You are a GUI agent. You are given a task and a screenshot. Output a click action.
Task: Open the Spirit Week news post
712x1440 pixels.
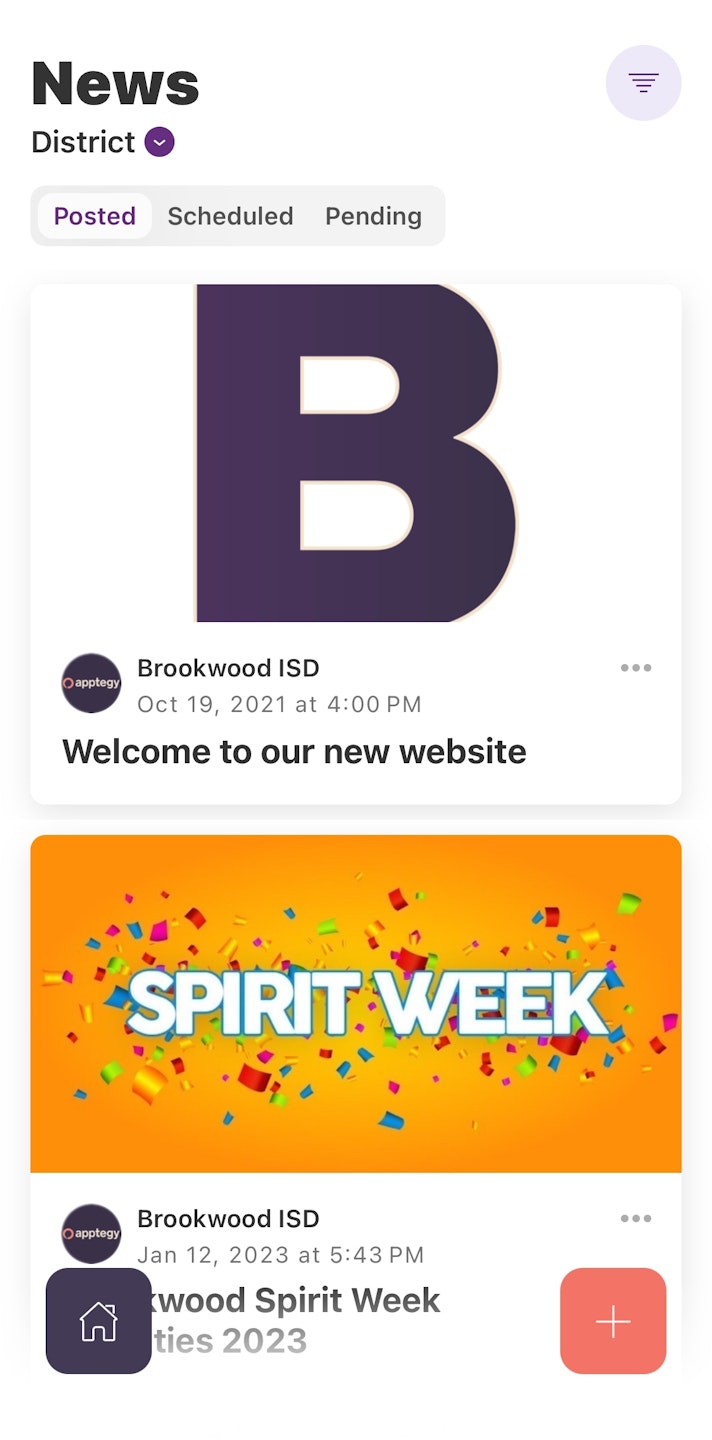click(356, 1003)
